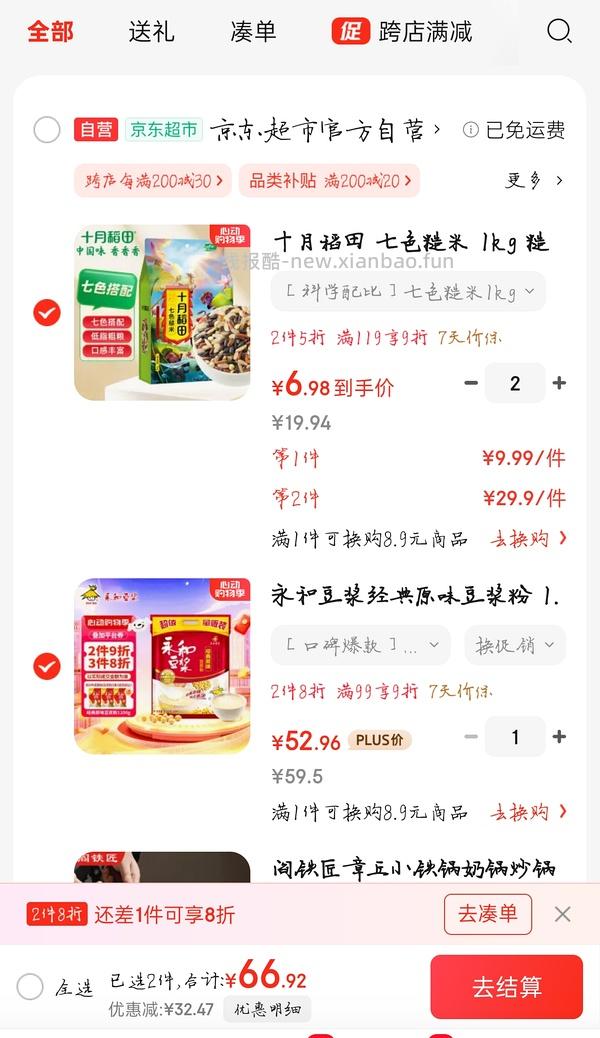Open the 七色糙米1kg spec dropdown
This screenshot has width=600, height=1038.
[408, 292]
